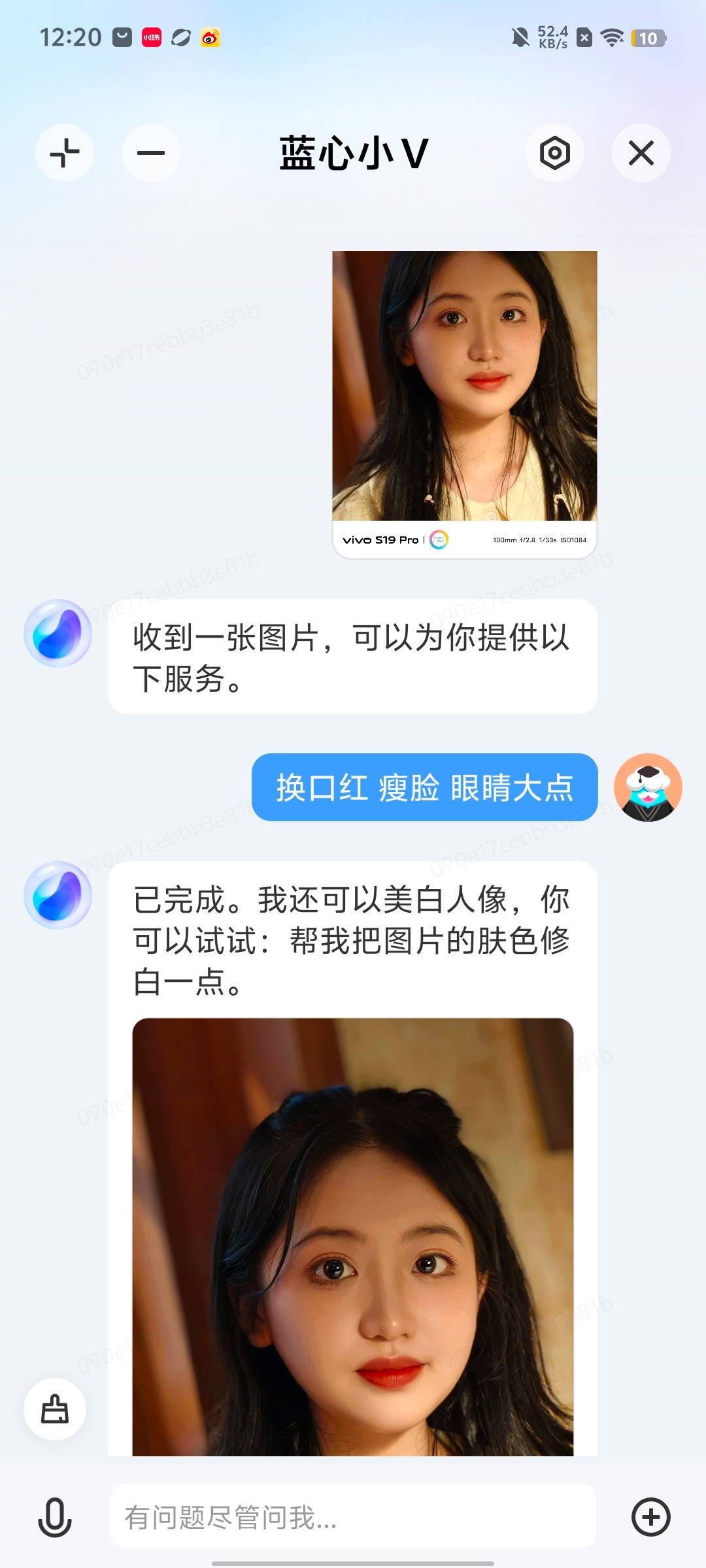The width and height of the screenshot is (706, 1568).
Task: Clear the chat with the broom button
Action: 55,1409
